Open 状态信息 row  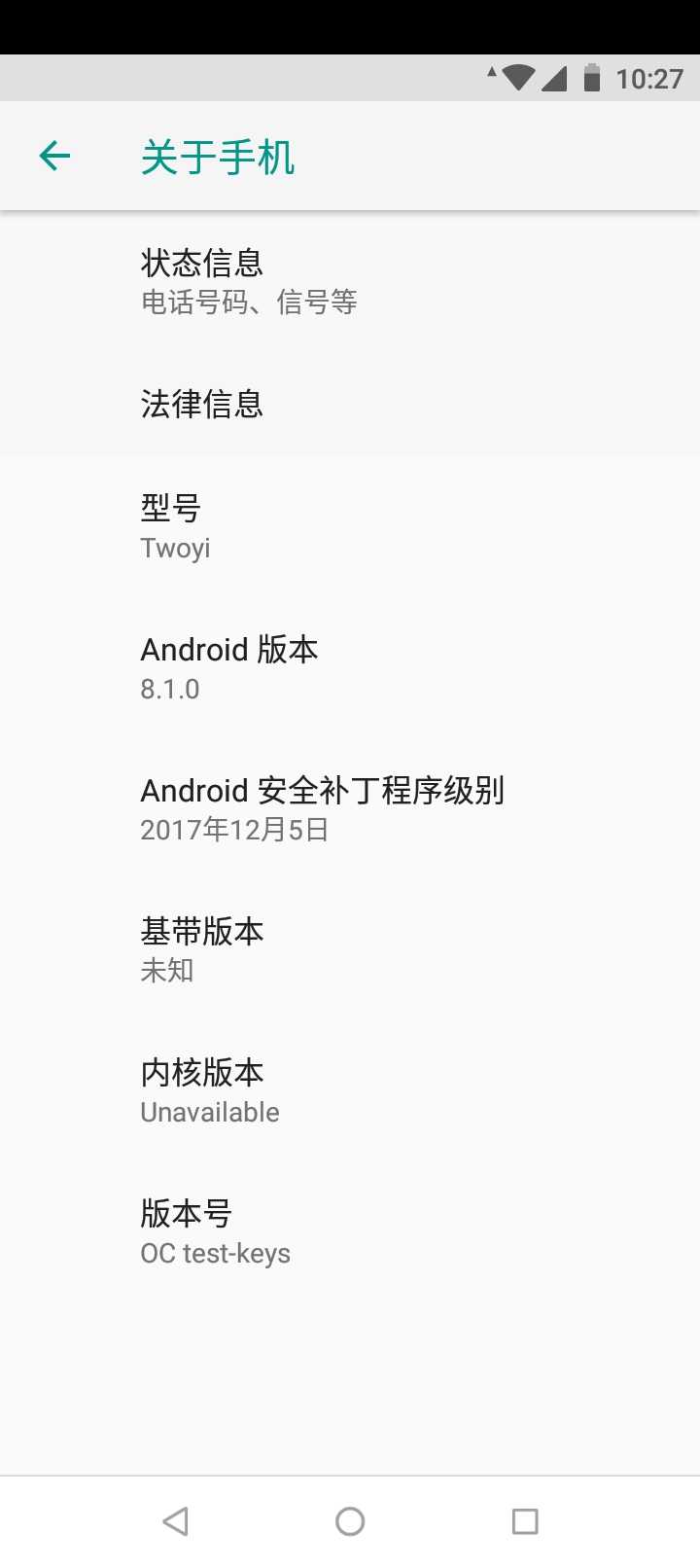350,281
